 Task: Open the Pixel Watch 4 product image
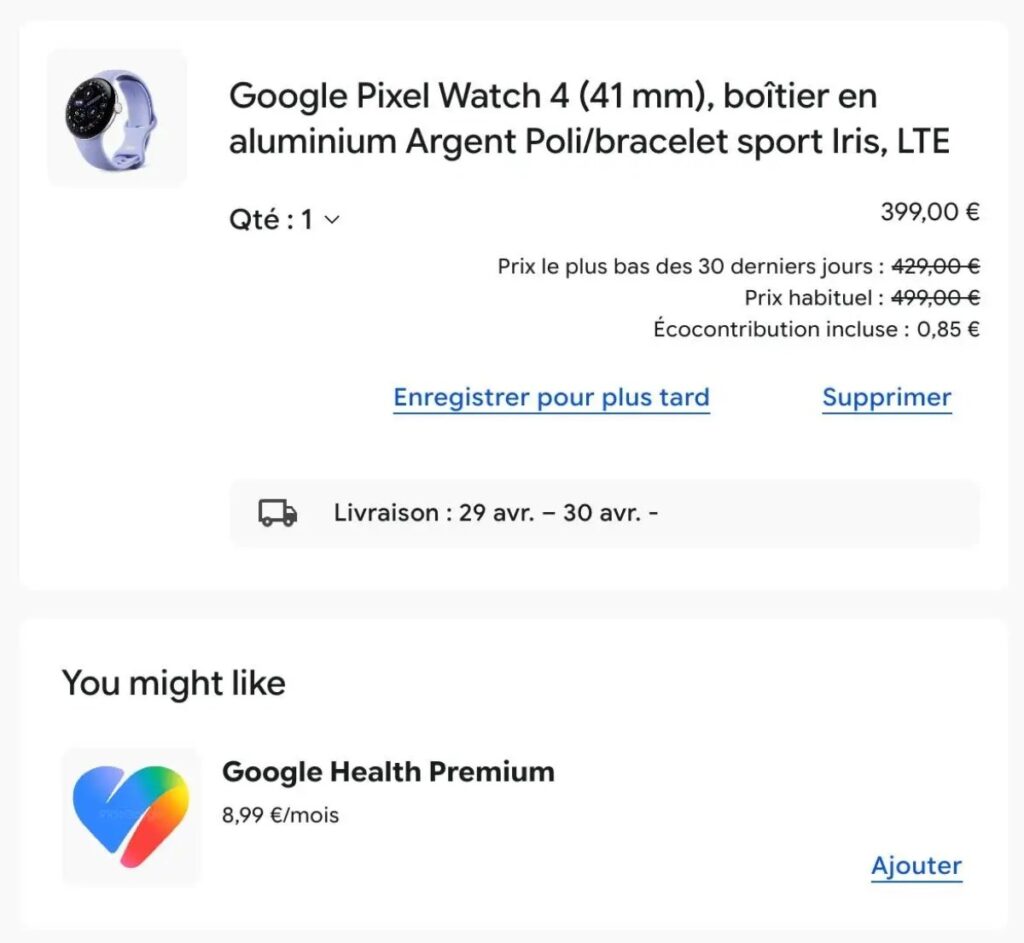(117, 118)
